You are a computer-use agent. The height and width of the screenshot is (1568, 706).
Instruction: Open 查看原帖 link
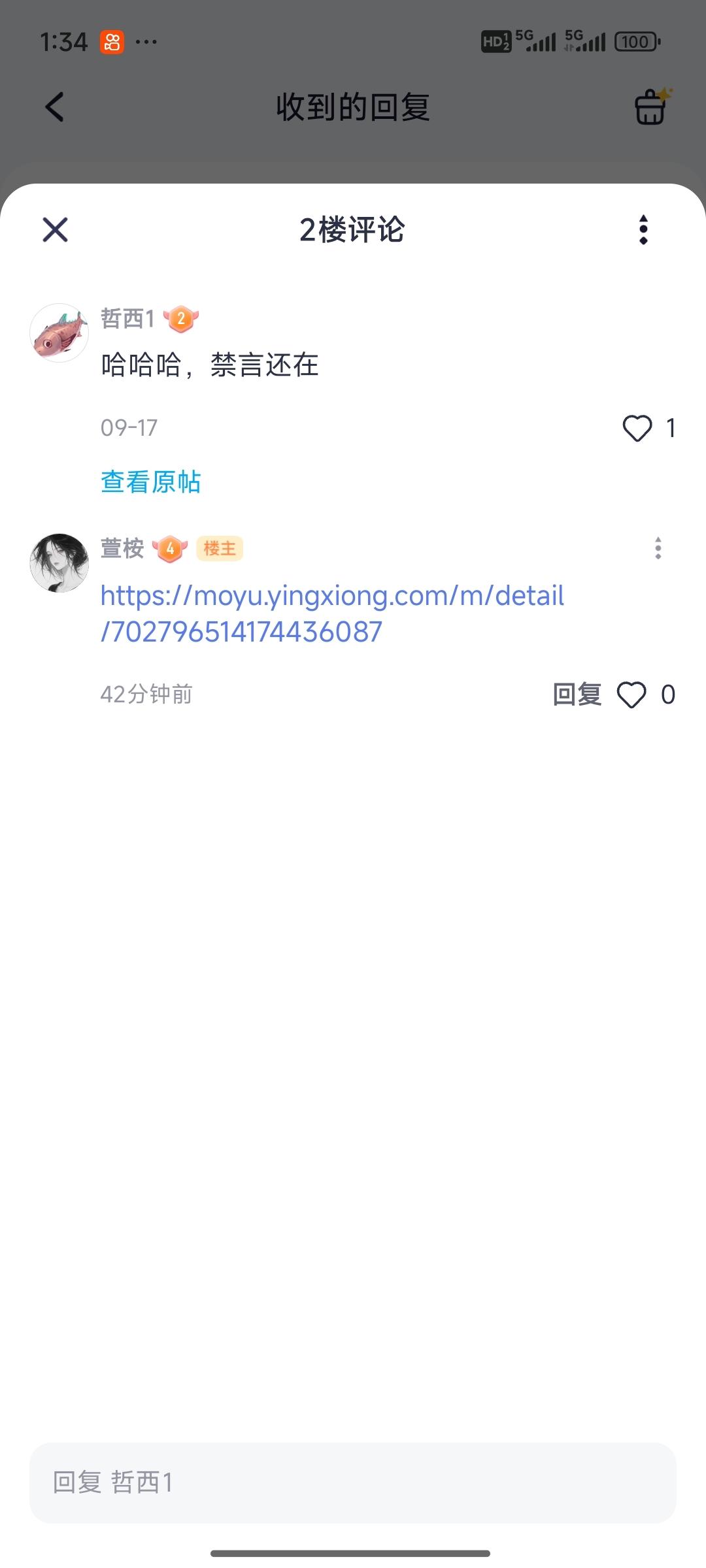point(150,482)
